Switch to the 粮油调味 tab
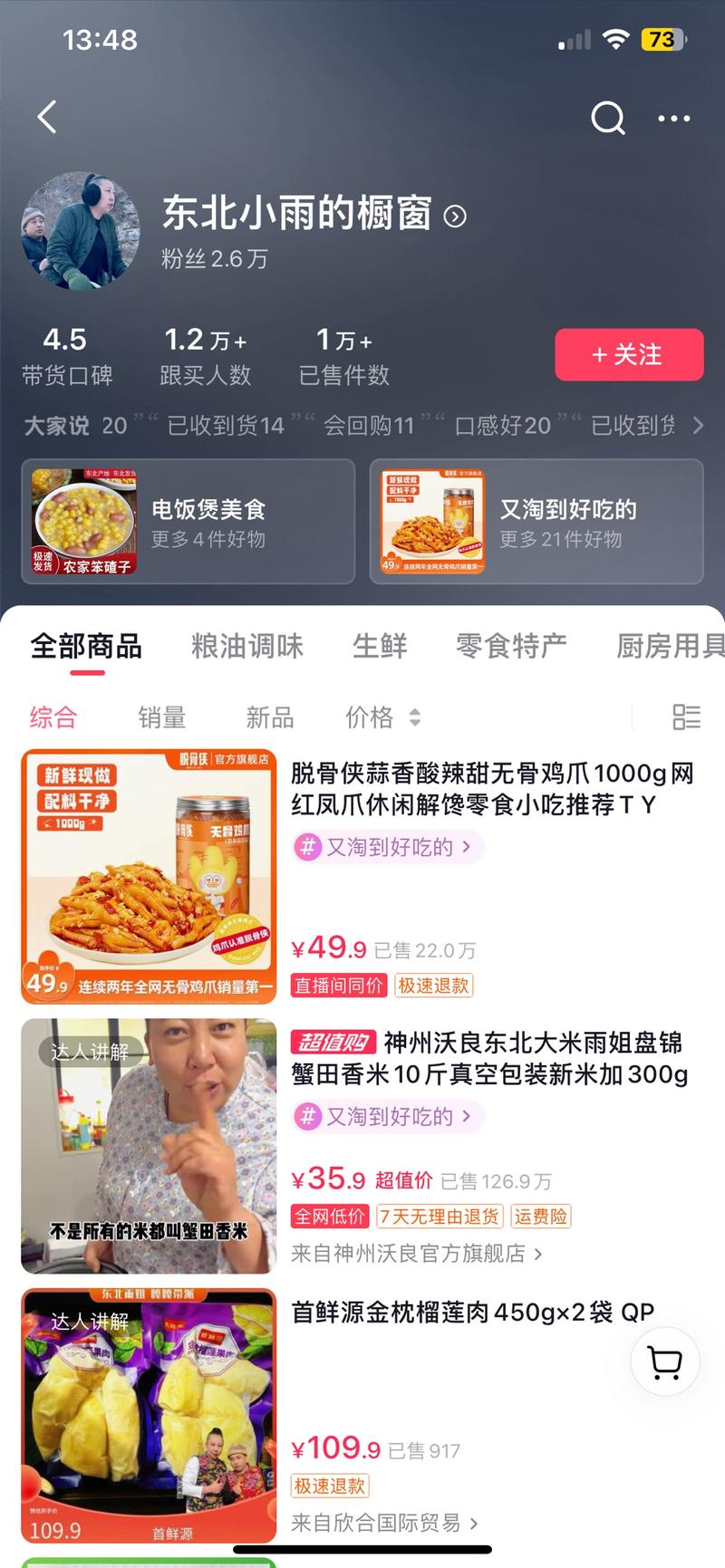The height and width of the screenshot is (1568, 725). [x=245, y=646]
